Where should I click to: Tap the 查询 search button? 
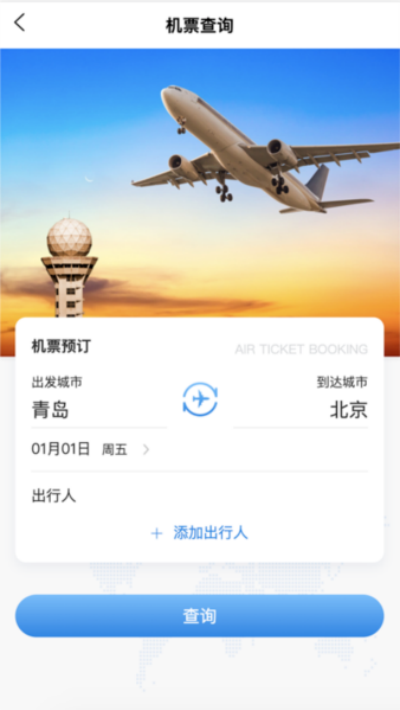pos(200,616)
